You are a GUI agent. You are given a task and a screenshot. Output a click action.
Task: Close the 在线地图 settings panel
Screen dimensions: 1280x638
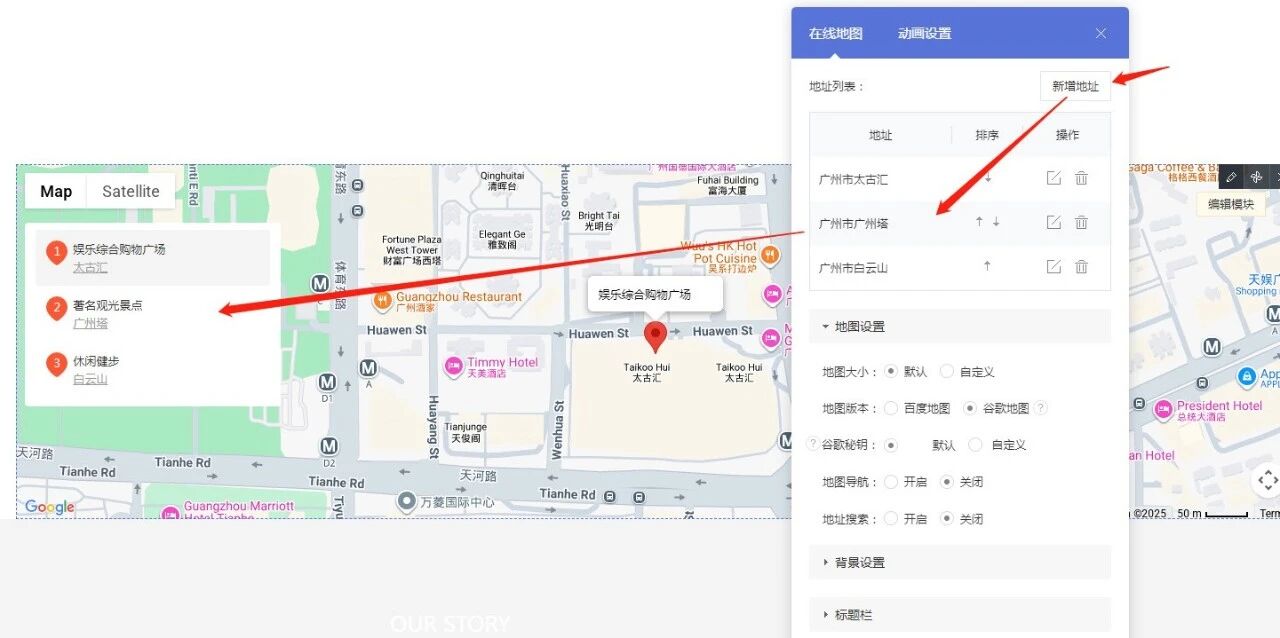pos(1101,33)
